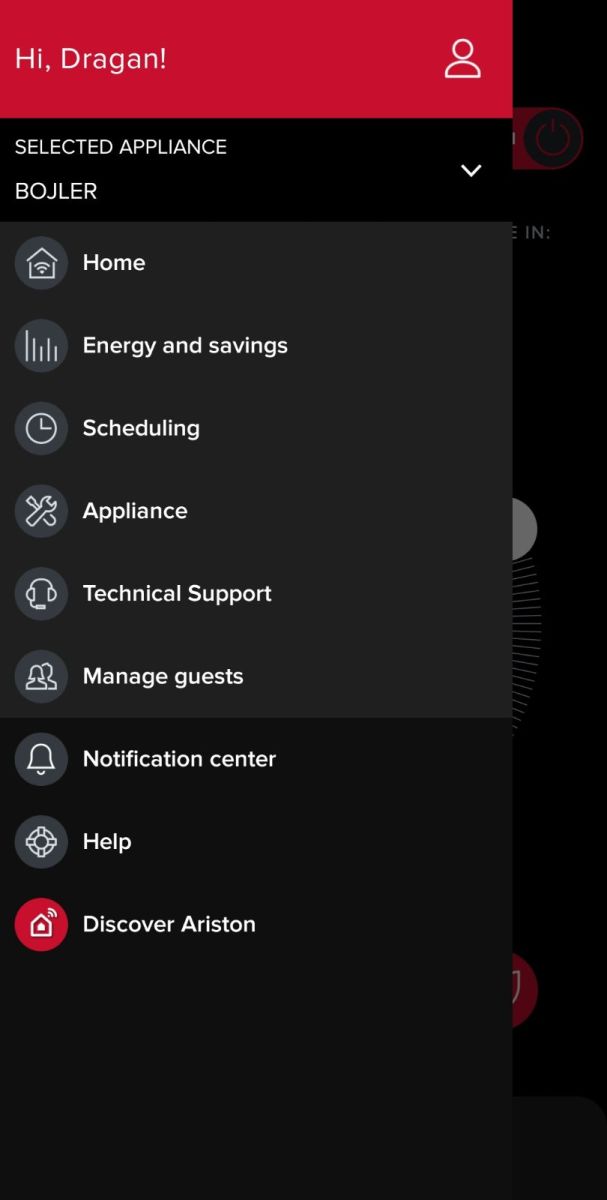Go to Home
This screenshot has width=607, height=1200.
(x=114, y=263)
